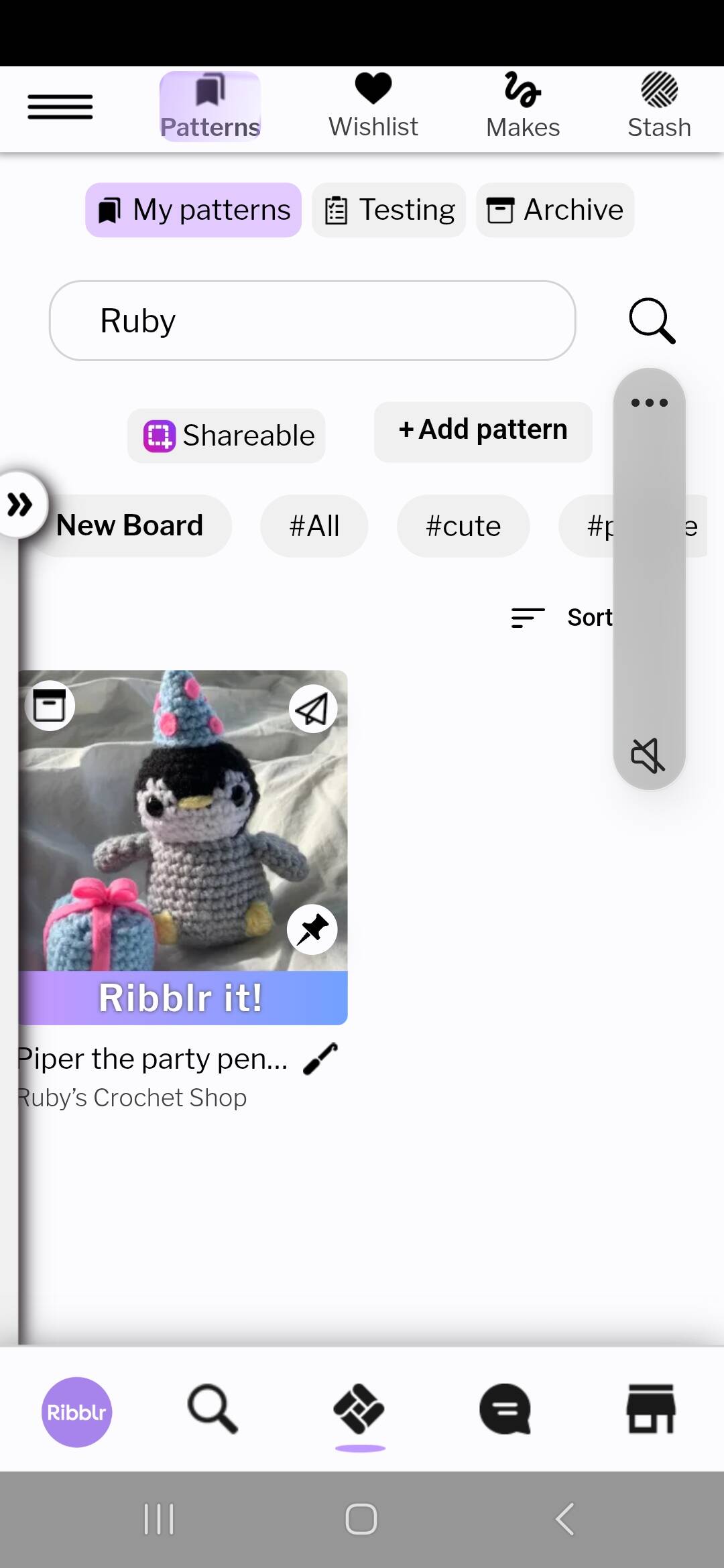The height and width of the screenshot is (1568, 724).
Task: Open the shop icon in bottom navigation
Action: 651,1410
